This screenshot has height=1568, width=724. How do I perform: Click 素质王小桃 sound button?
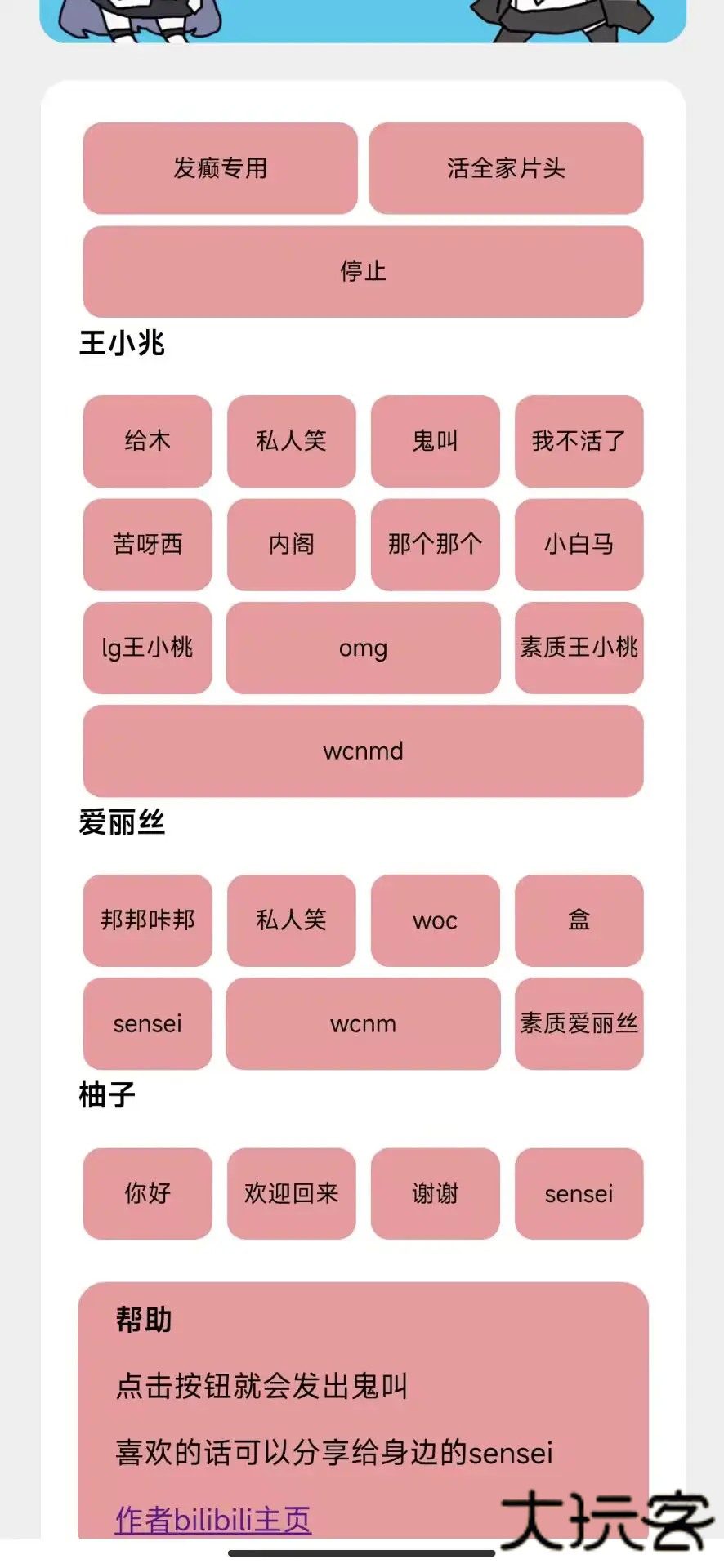point(578,648)
